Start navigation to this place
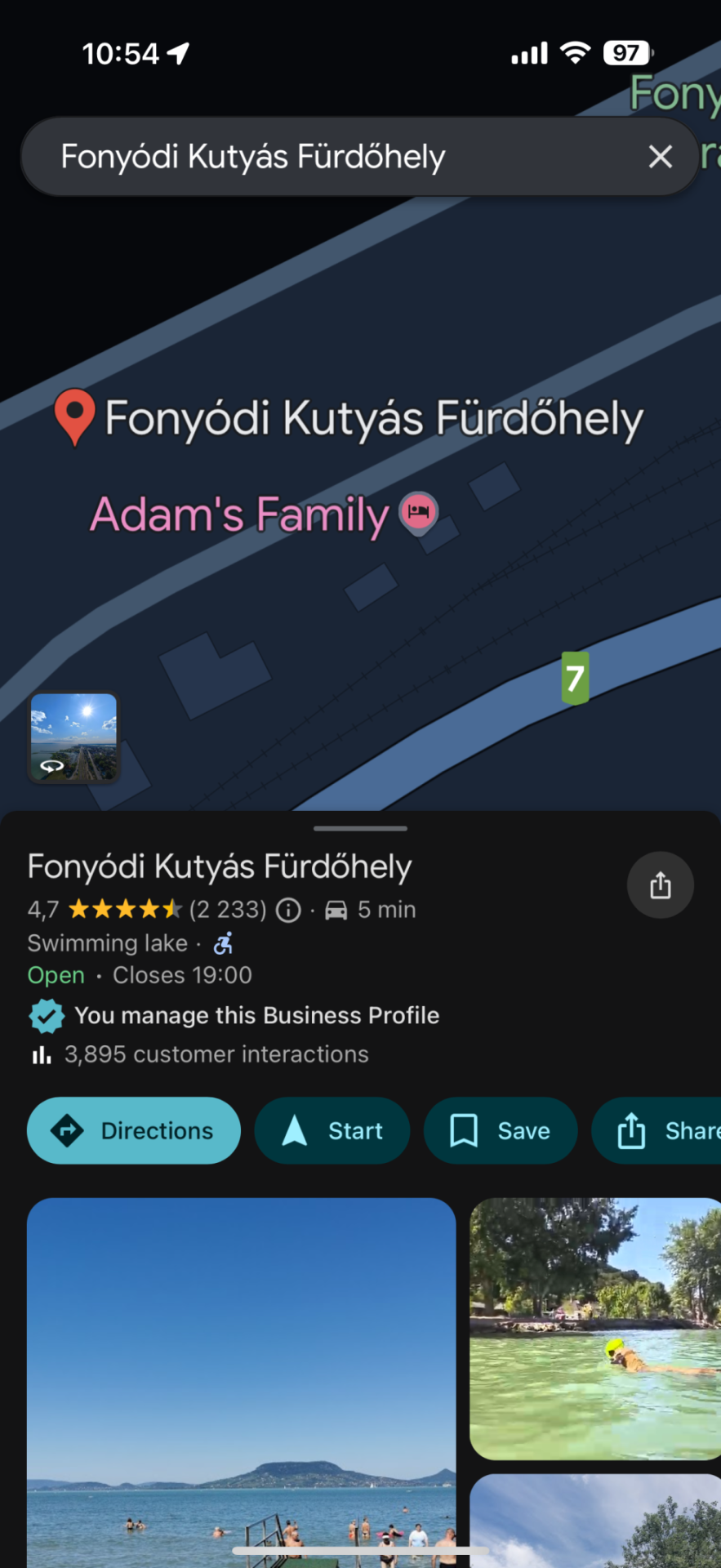721x1568 pixels. point(332,1130)
